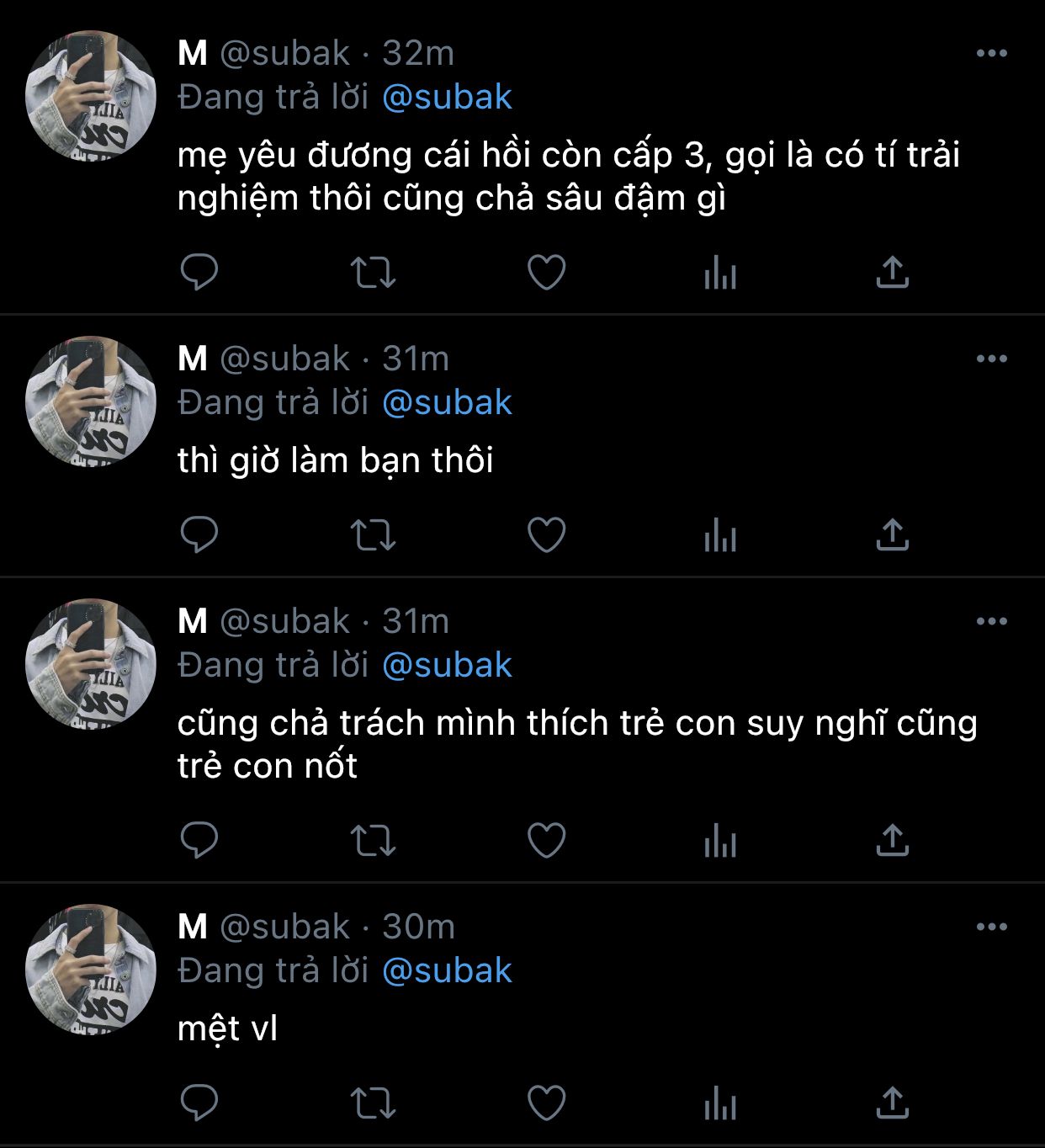
Task: View analytics for the "mệt vl" tweet
Action: click(x=720, y=1103)
